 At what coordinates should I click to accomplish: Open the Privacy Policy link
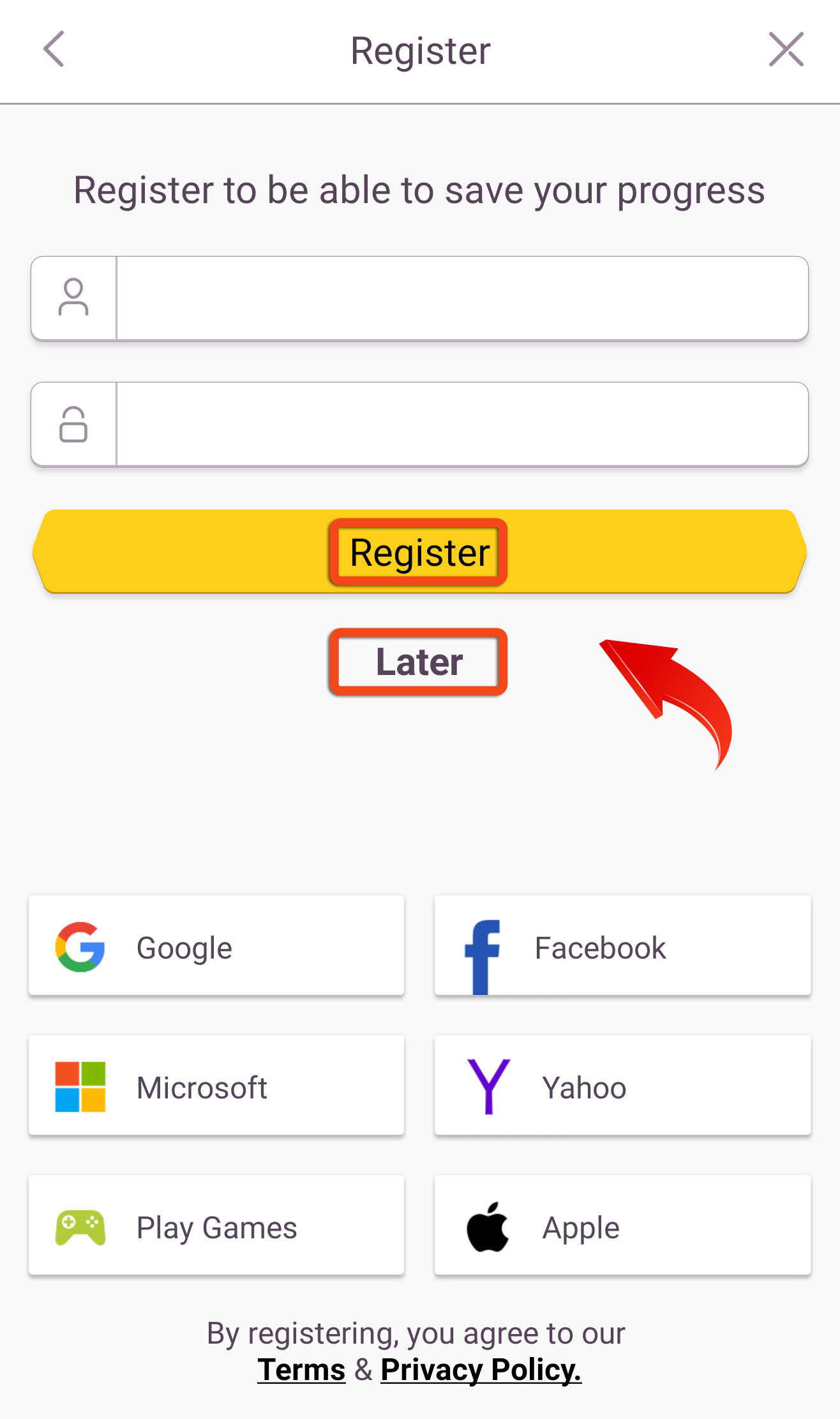click(x=481, y=1370)
